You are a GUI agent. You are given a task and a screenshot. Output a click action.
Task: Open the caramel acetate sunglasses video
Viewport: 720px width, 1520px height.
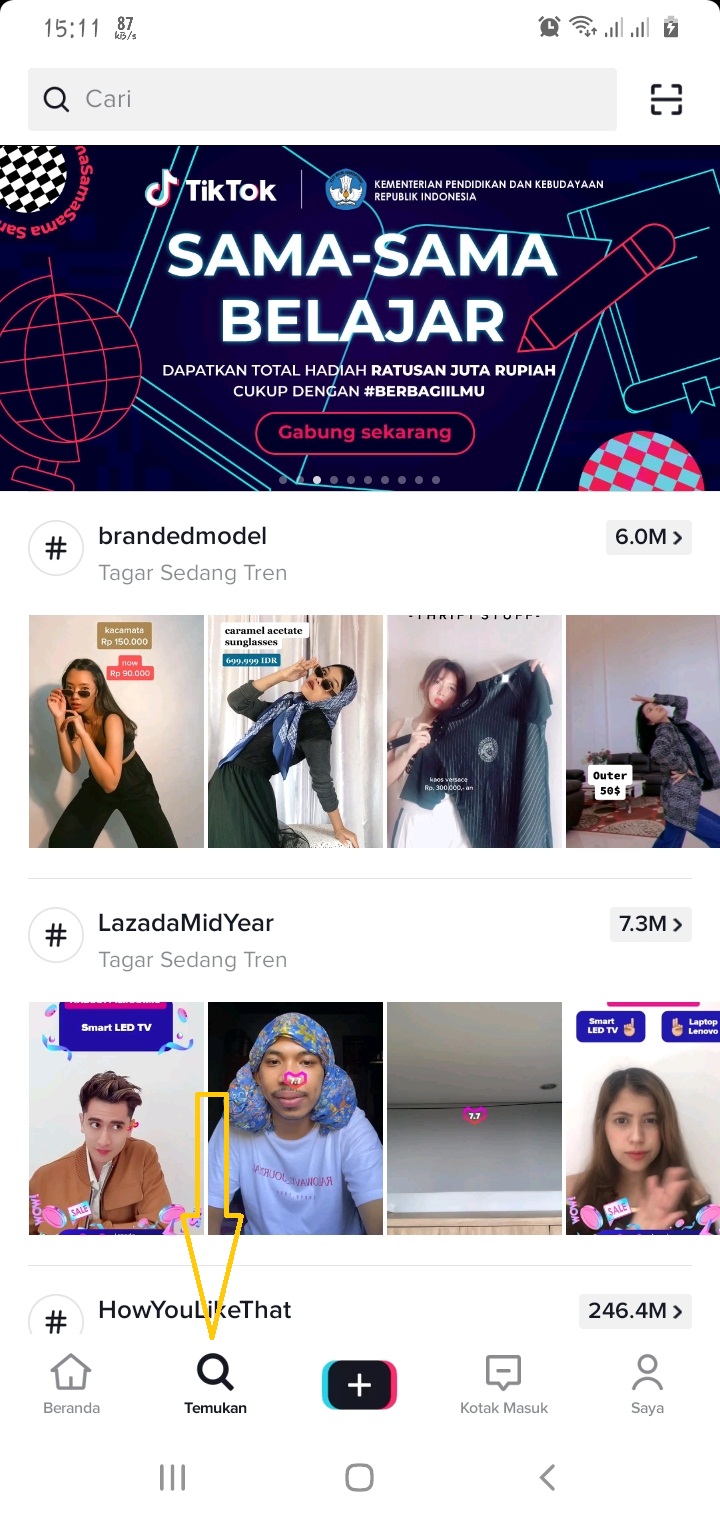pyautogui.click(x=295, y=731)
